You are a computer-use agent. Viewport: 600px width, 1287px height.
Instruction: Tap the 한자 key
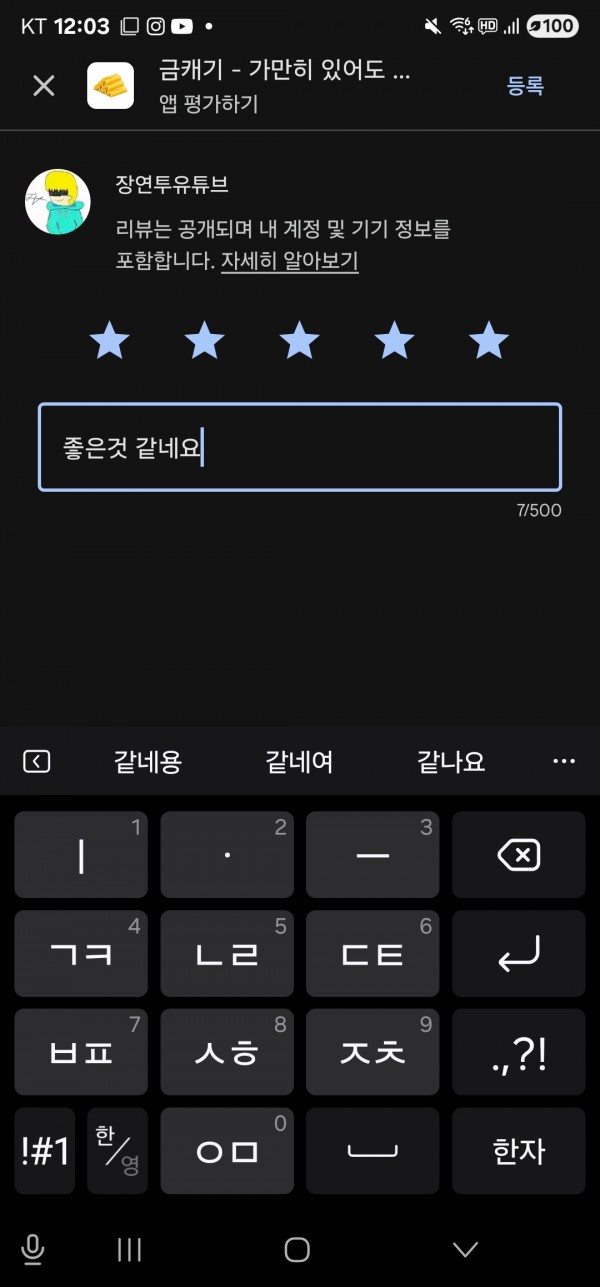pos(518,1151)
